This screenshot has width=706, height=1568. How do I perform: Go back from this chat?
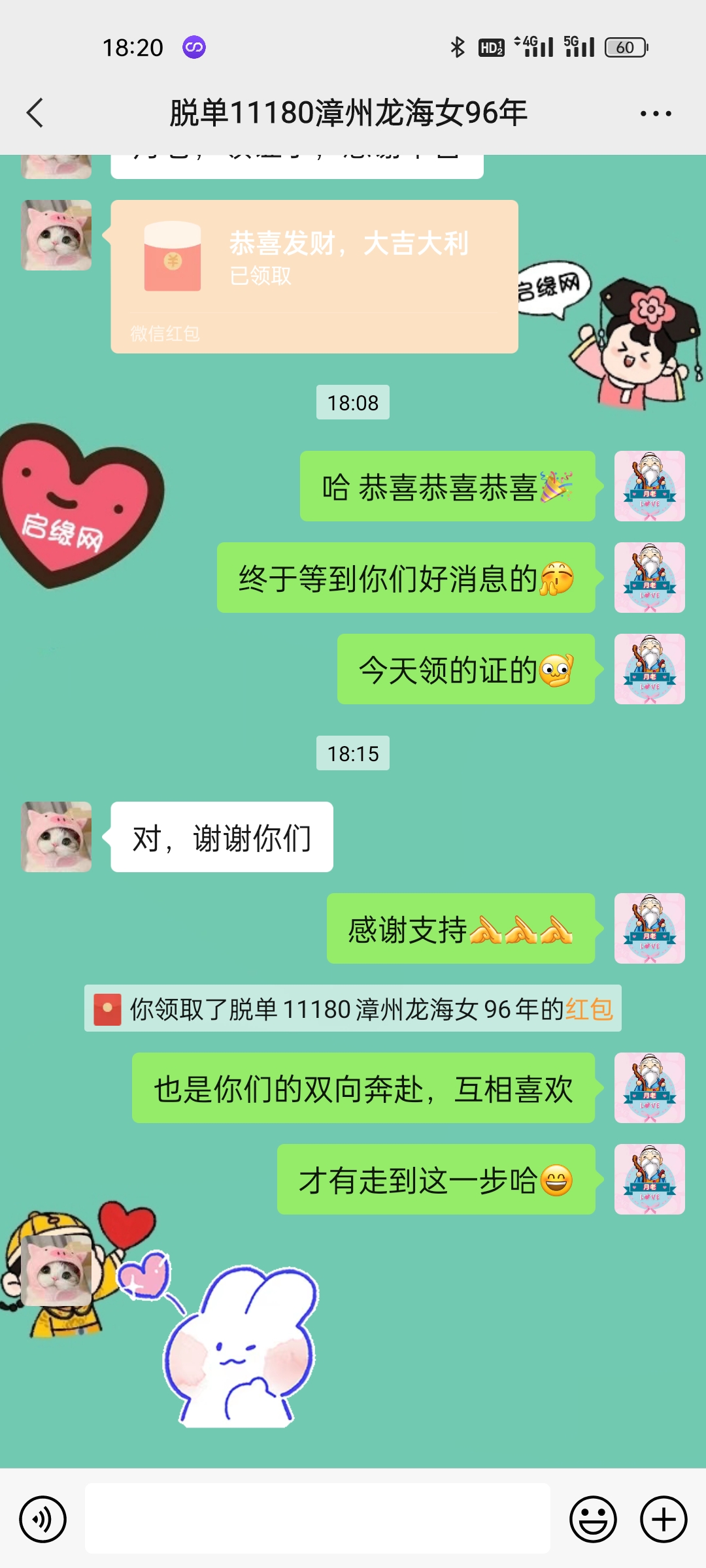point(35,113)
